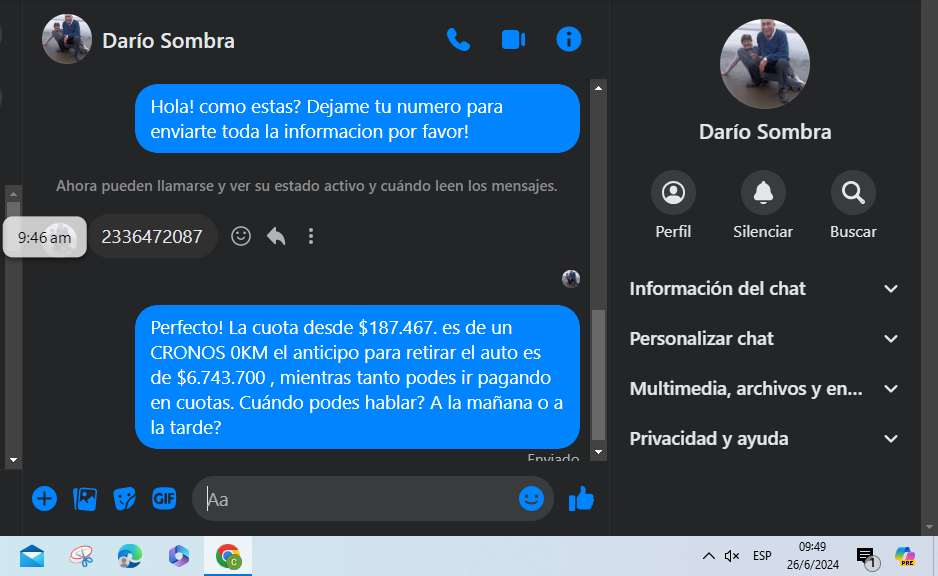Screen dimensions: 938x576
Task: Focus the Aa message input field
Action: (x=360, y=498)
